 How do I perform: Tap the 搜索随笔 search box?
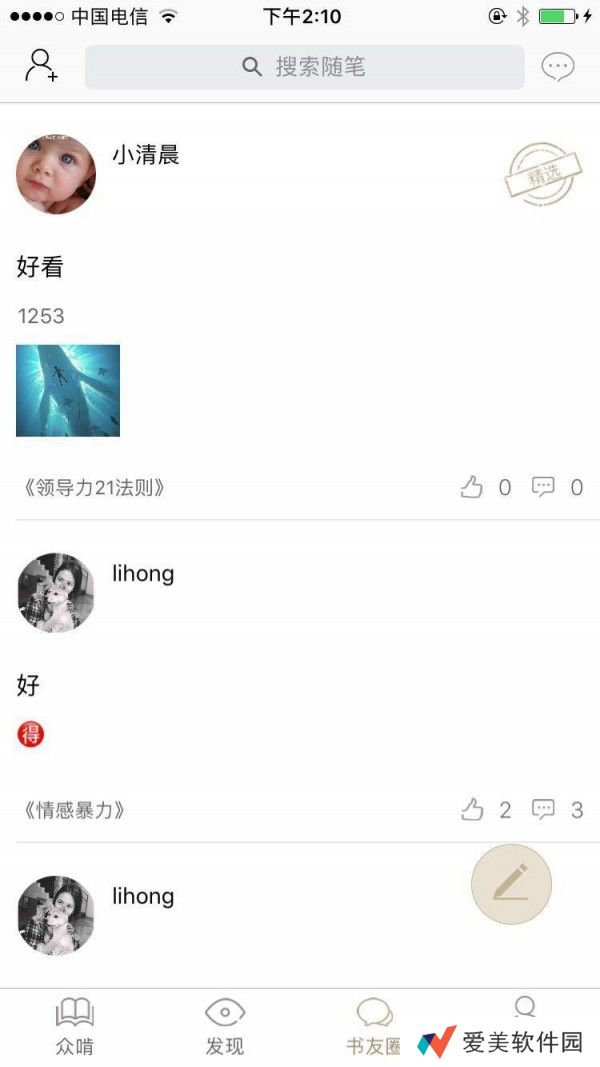[x=304, y=67]
